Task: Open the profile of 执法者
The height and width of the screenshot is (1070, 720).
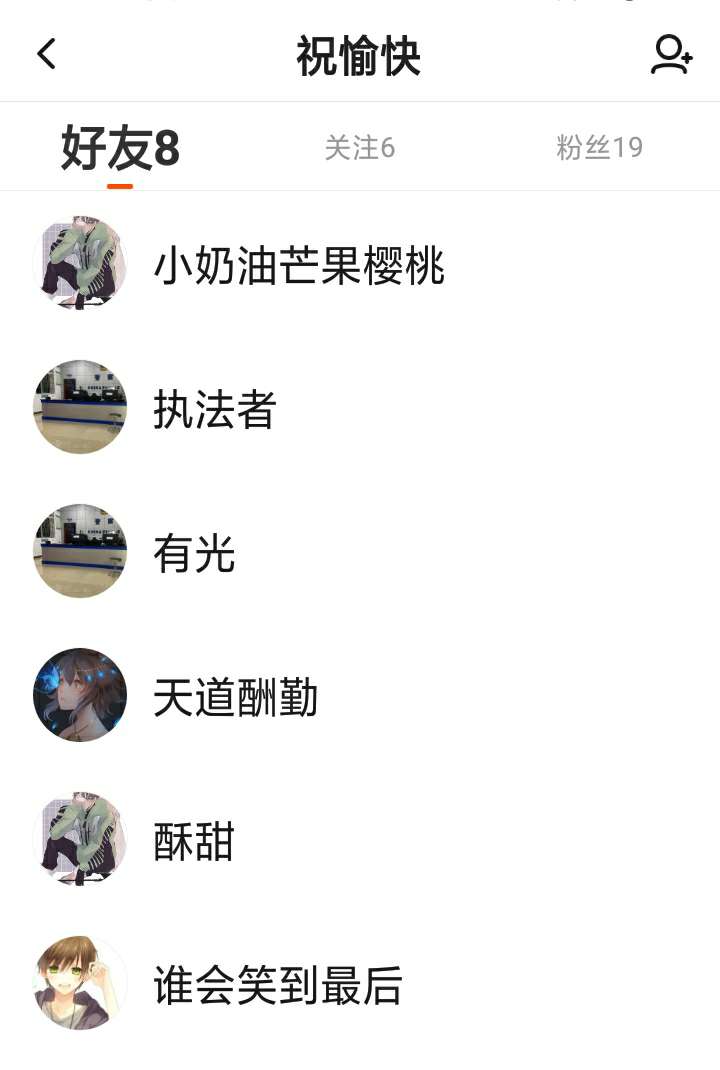Action: (x=214, y=410)
